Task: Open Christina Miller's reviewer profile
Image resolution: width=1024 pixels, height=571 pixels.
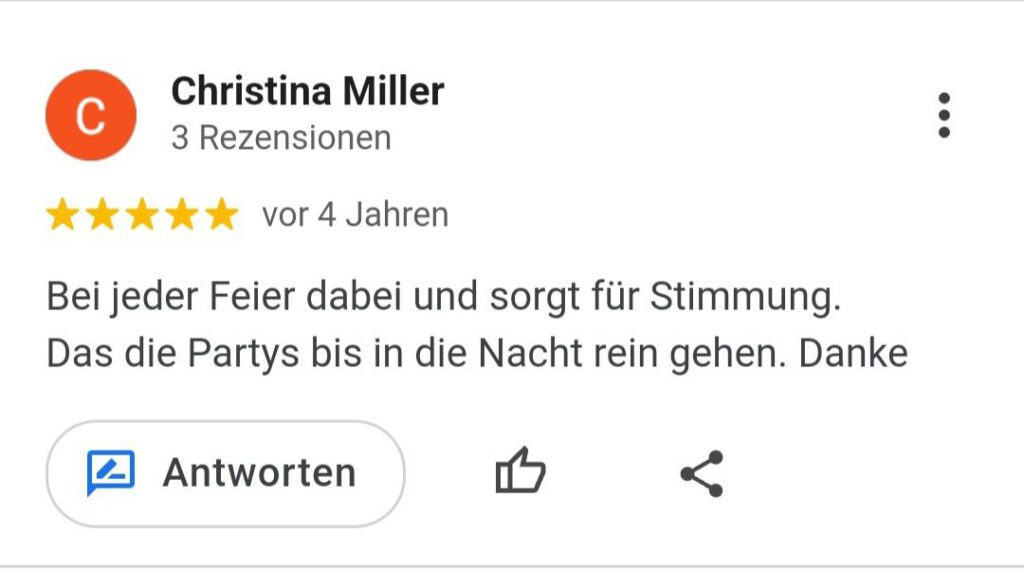Action: tap(306, 92)
